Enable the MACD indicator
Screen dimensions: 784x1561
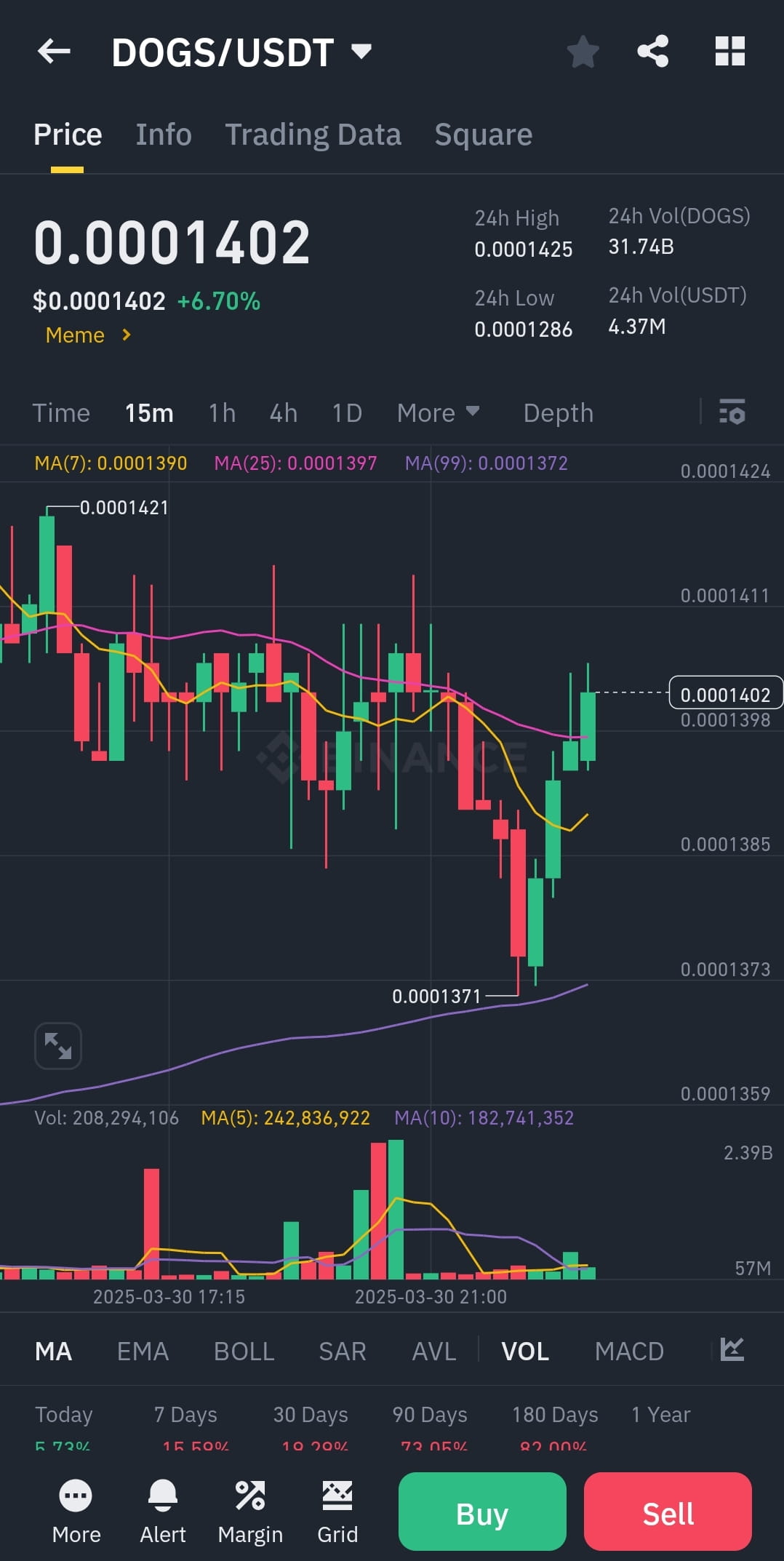[x=630, y=1351]
